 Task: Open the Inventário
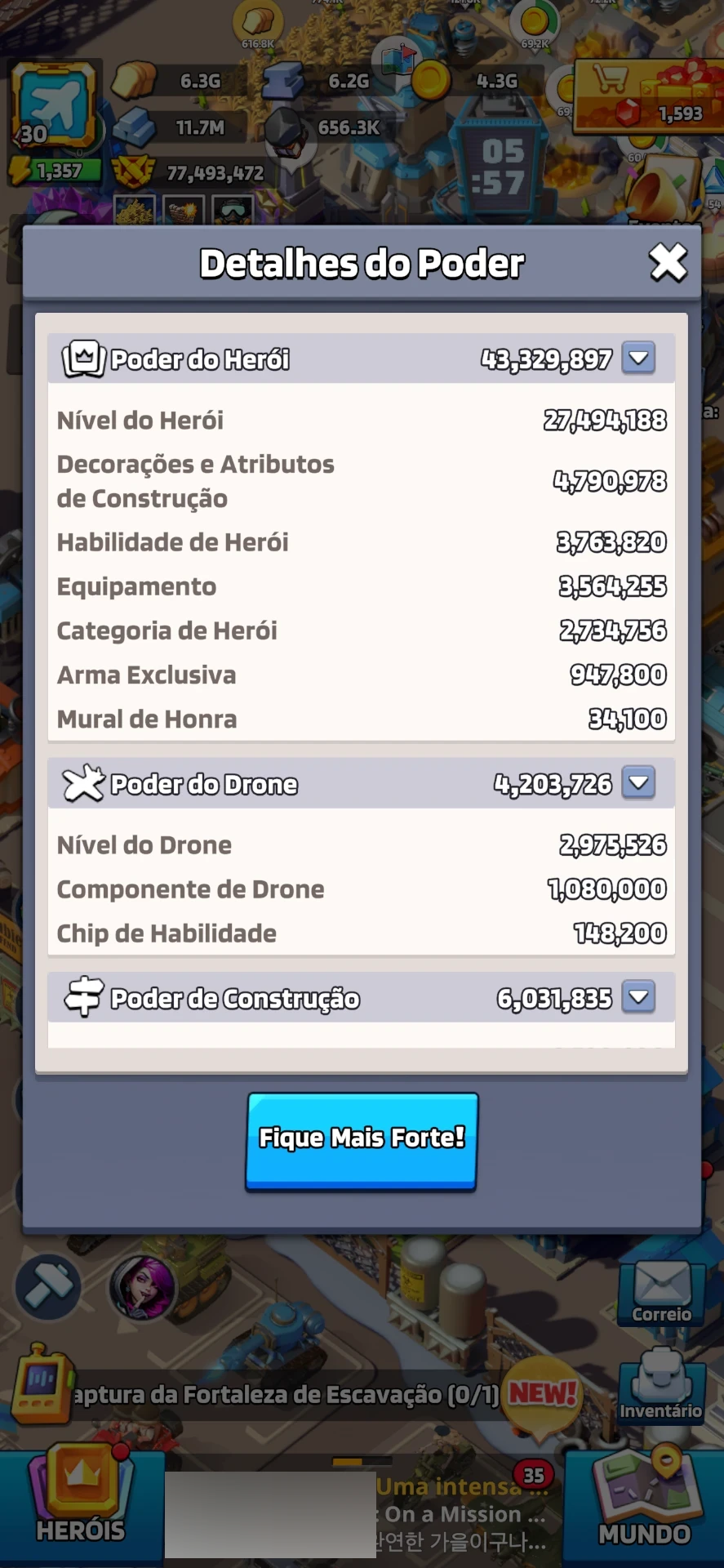coord(660,1386)
